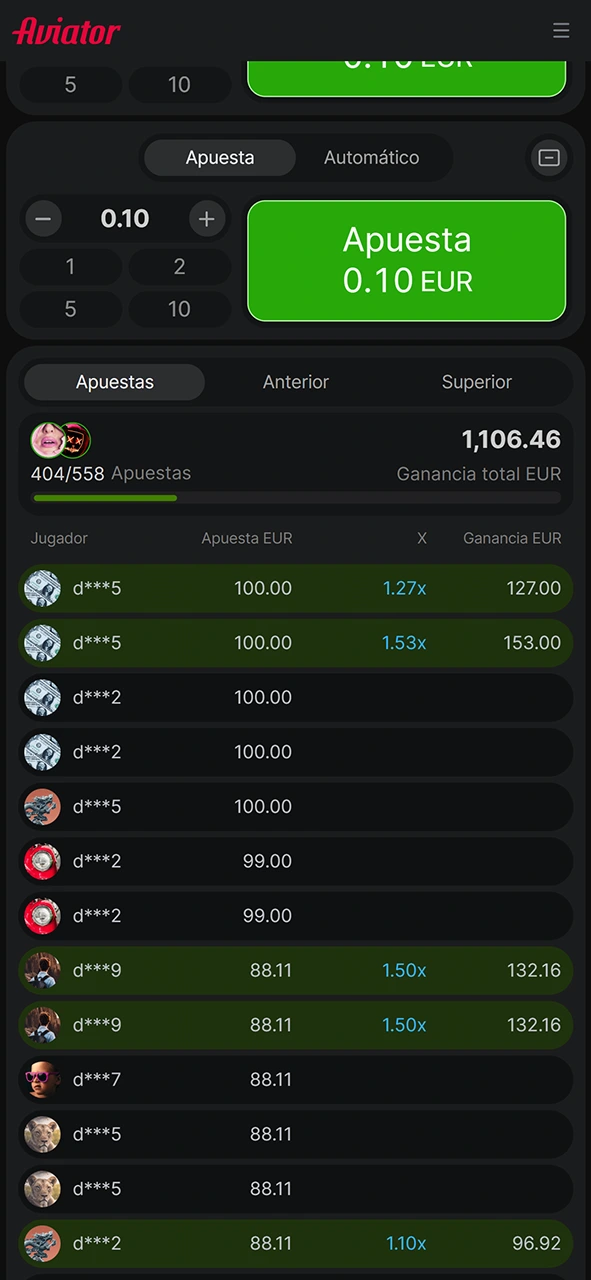
Task: Switch to the Anterior tab
Action: pos(296,382)
